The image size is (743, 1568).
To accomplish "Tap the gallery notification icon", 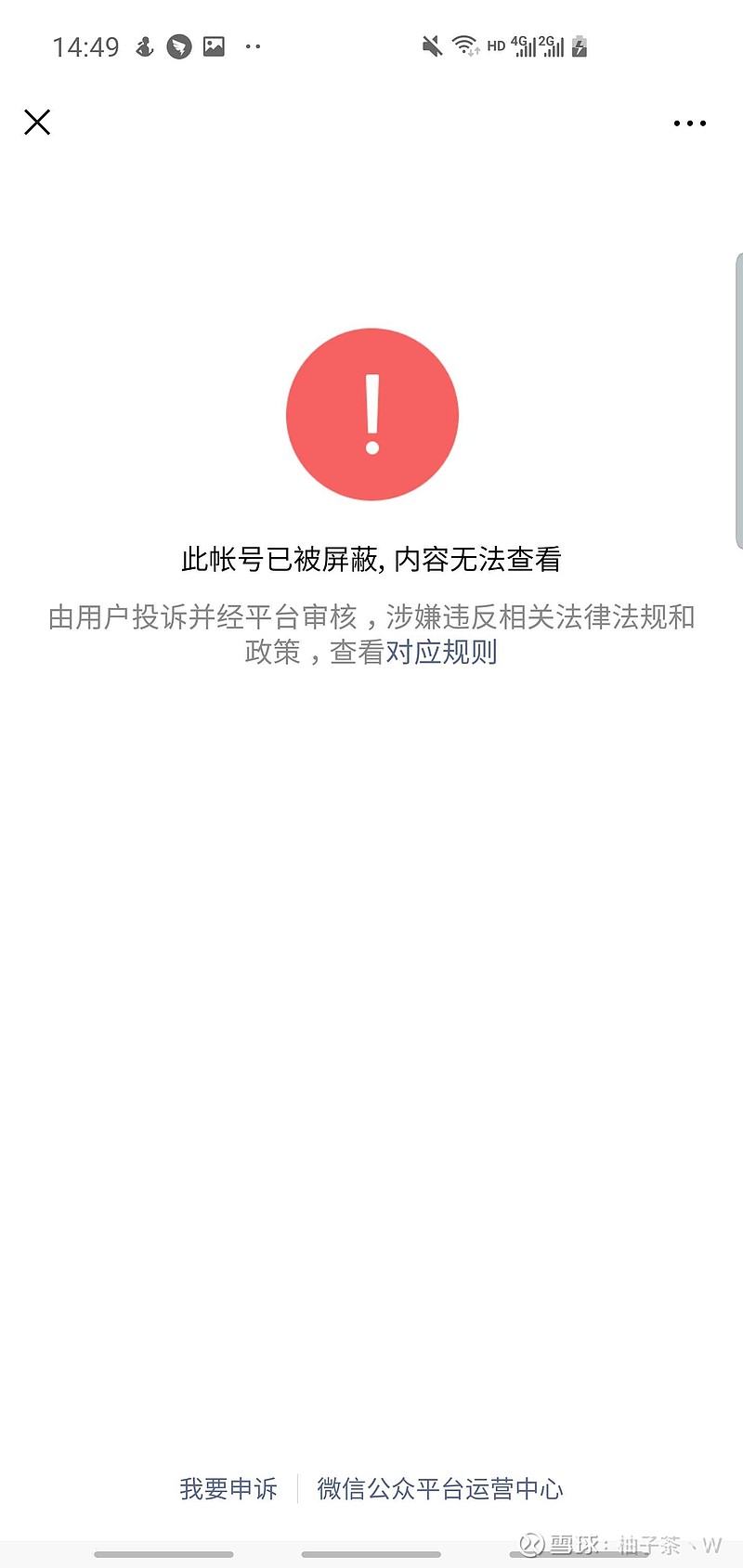I will pos(212,45).
